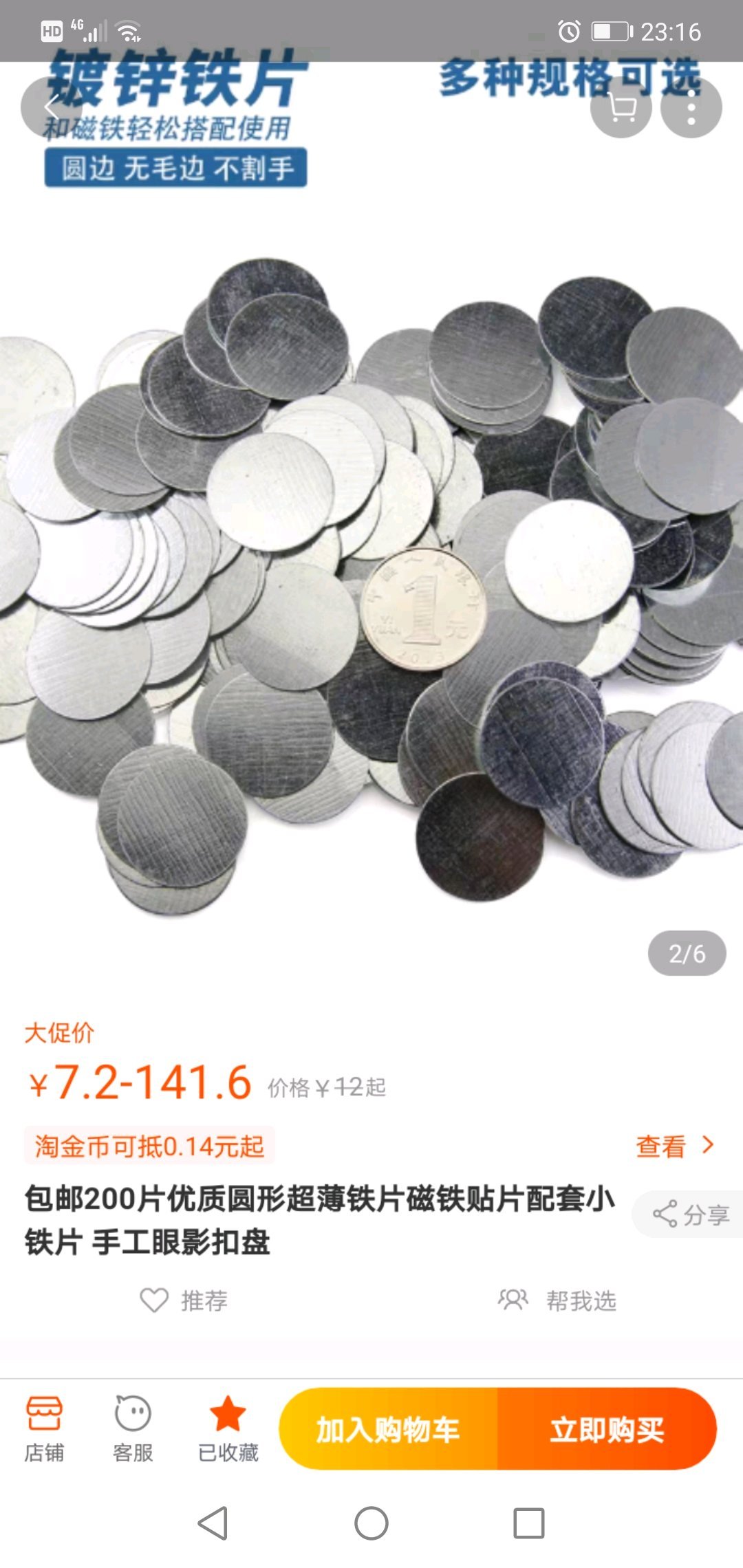Open the three-dot overflow menu
This screenshot has width=743, height=1568.
pos(691,108)
